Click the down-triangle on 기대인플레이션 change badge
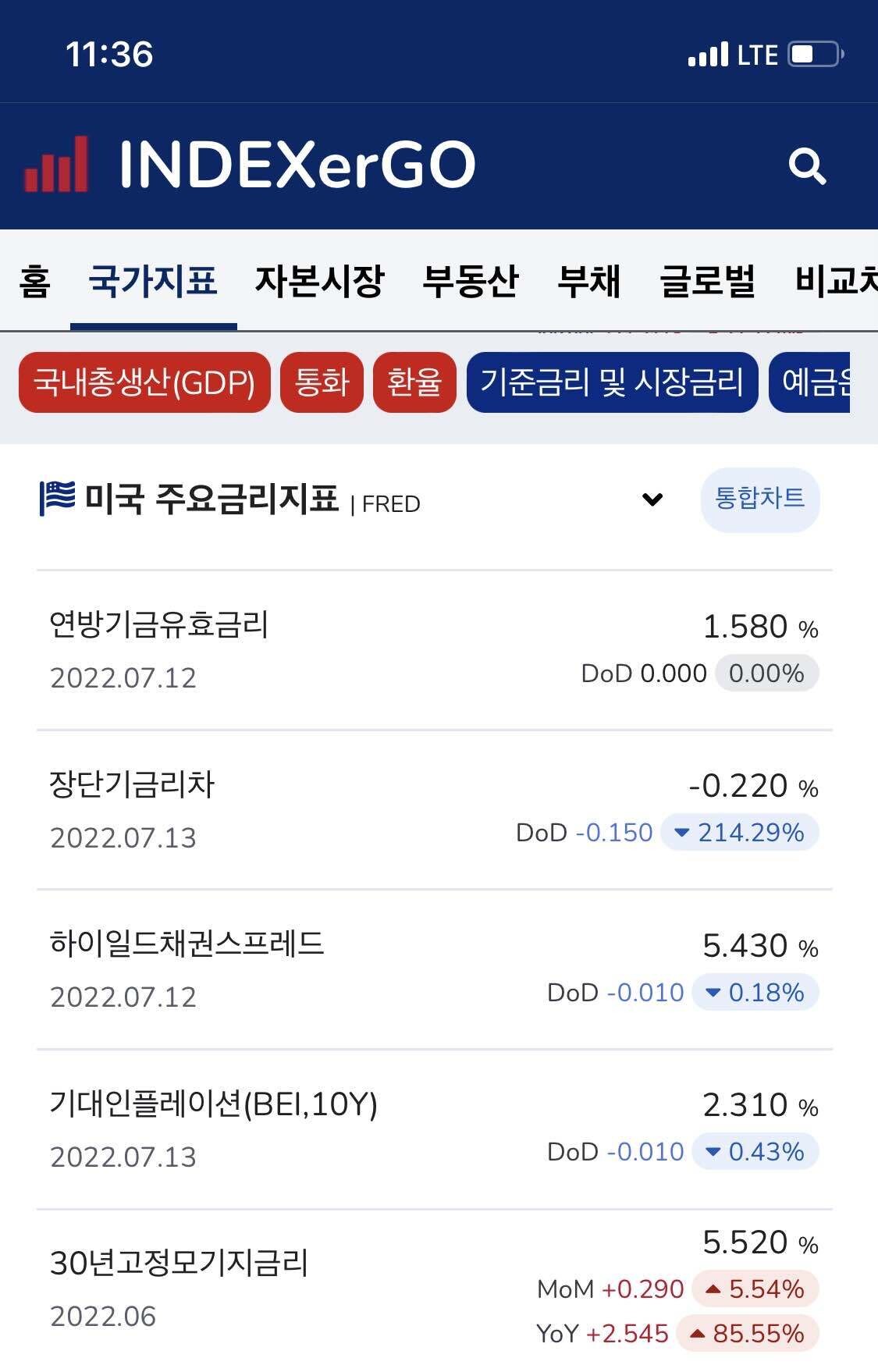The height and width of the screenshot is (1372, 878). [x=713, y=1151]
